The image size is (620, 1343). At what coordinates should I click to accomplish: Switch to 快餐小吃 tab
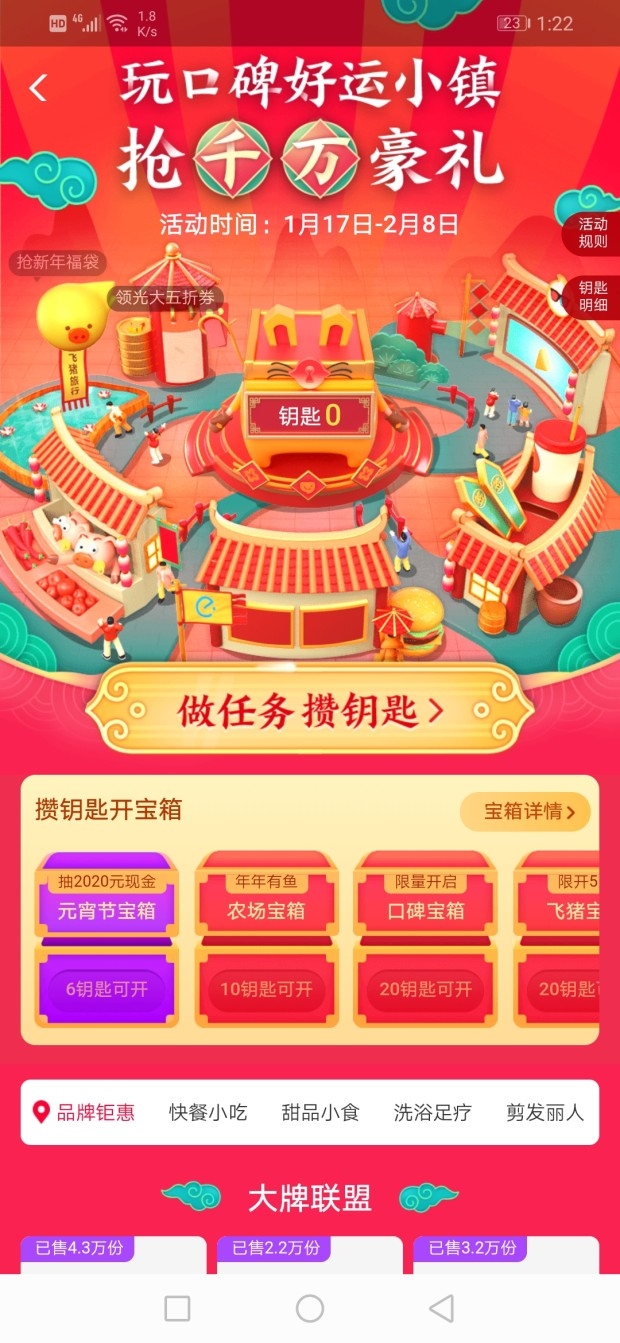pyautogui.click(x=208, y=1112)
